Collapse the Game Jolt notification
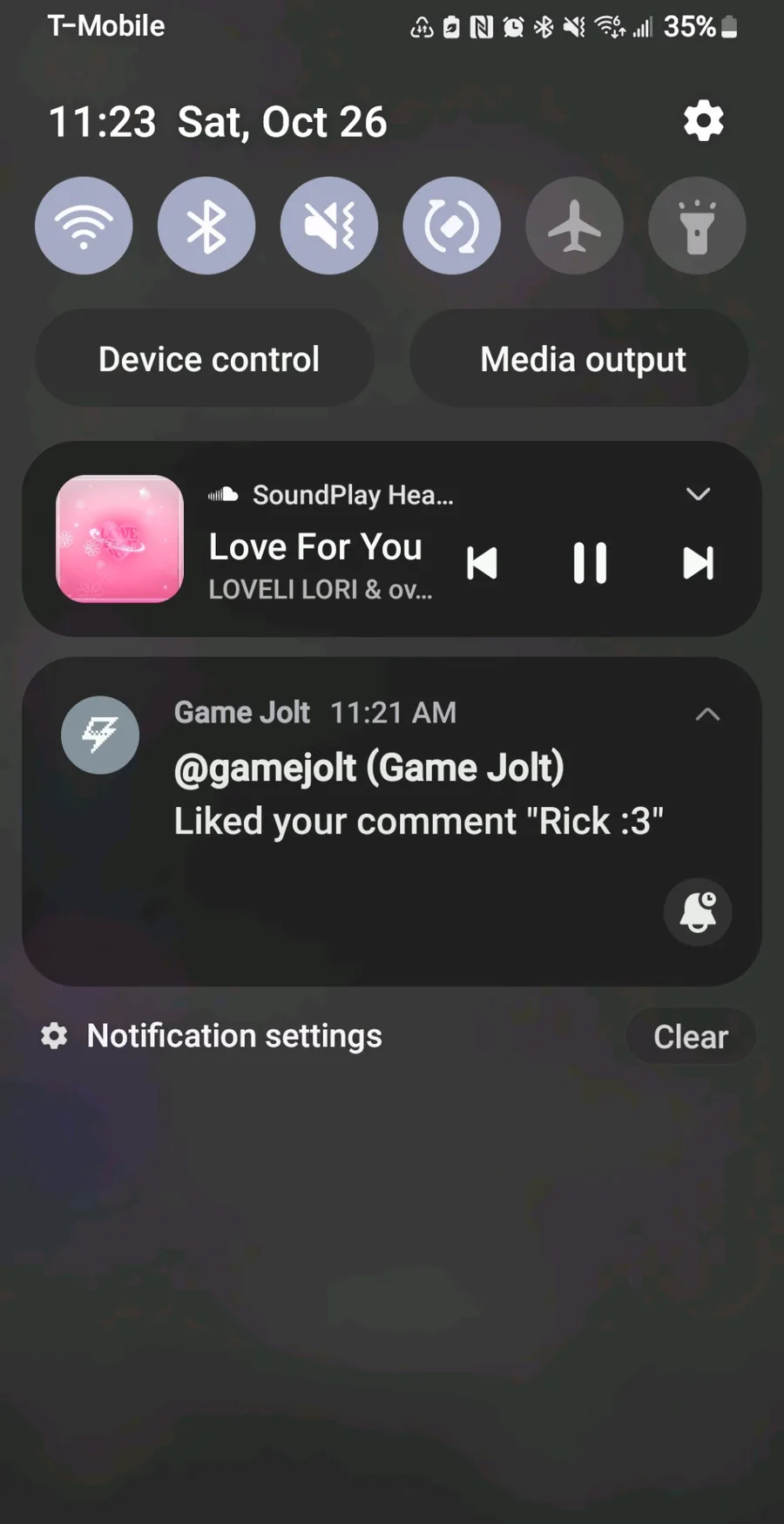784x1524 pixels. click(707, 715)
